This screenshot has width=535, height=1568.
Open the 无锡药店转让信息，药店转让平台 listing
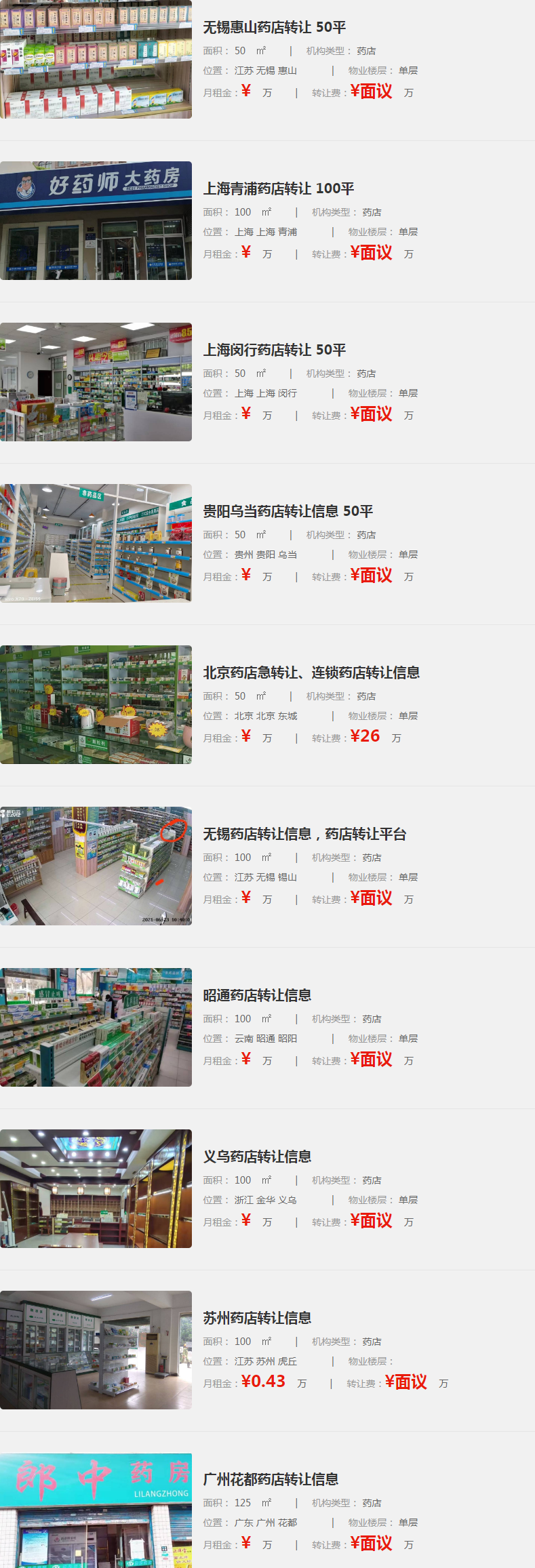[x=304, y=834]
